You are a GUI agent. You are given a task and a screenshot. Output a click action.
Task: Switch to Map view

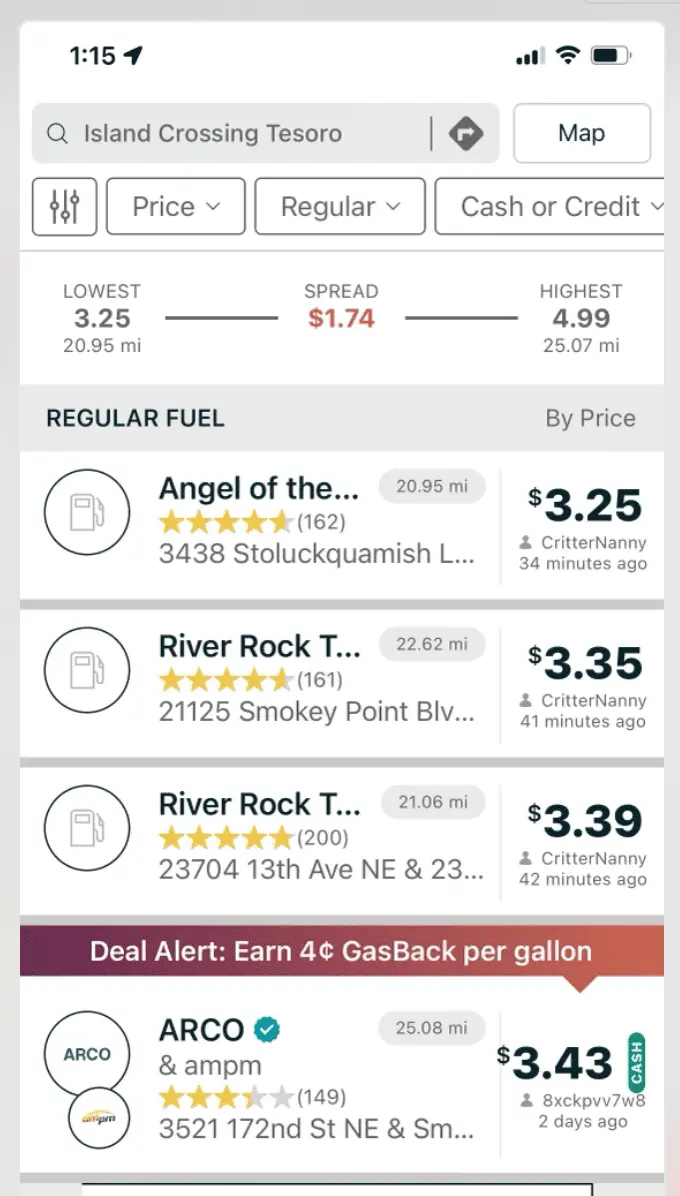point(582,133)
